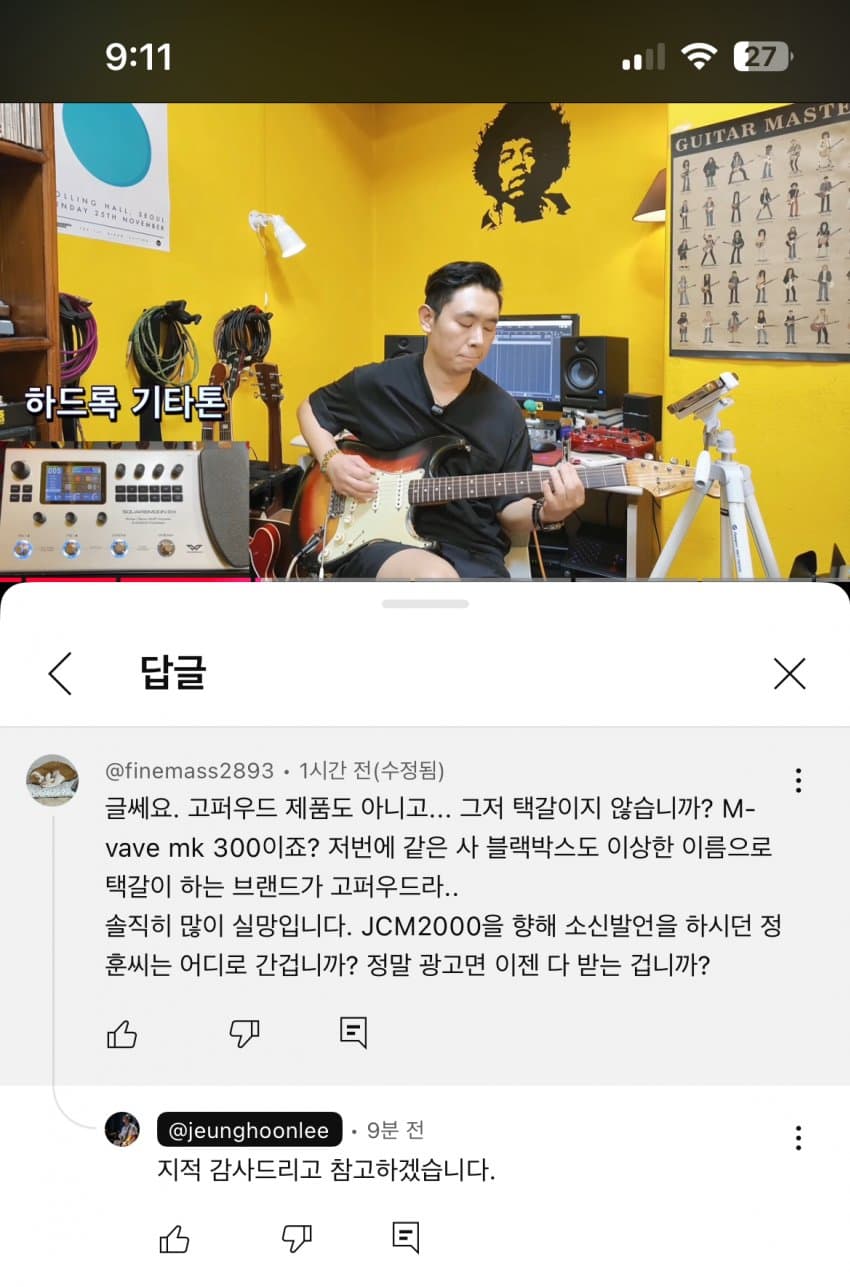
Task: Open overflow menu on finemass2893's comment
Action: pyautogui.click(x=797, y=780)
